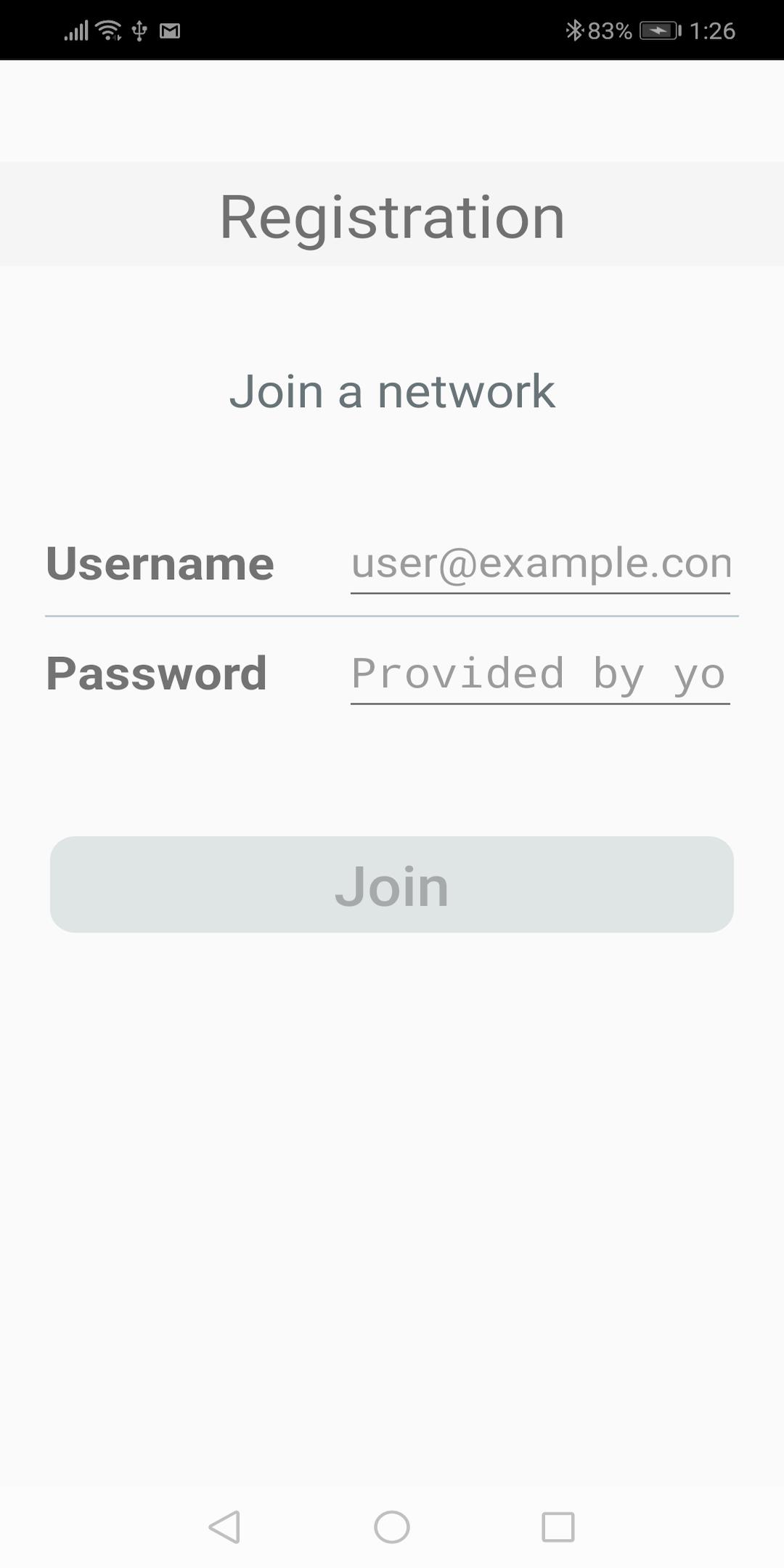Tap the Join button

coord(392,884)
